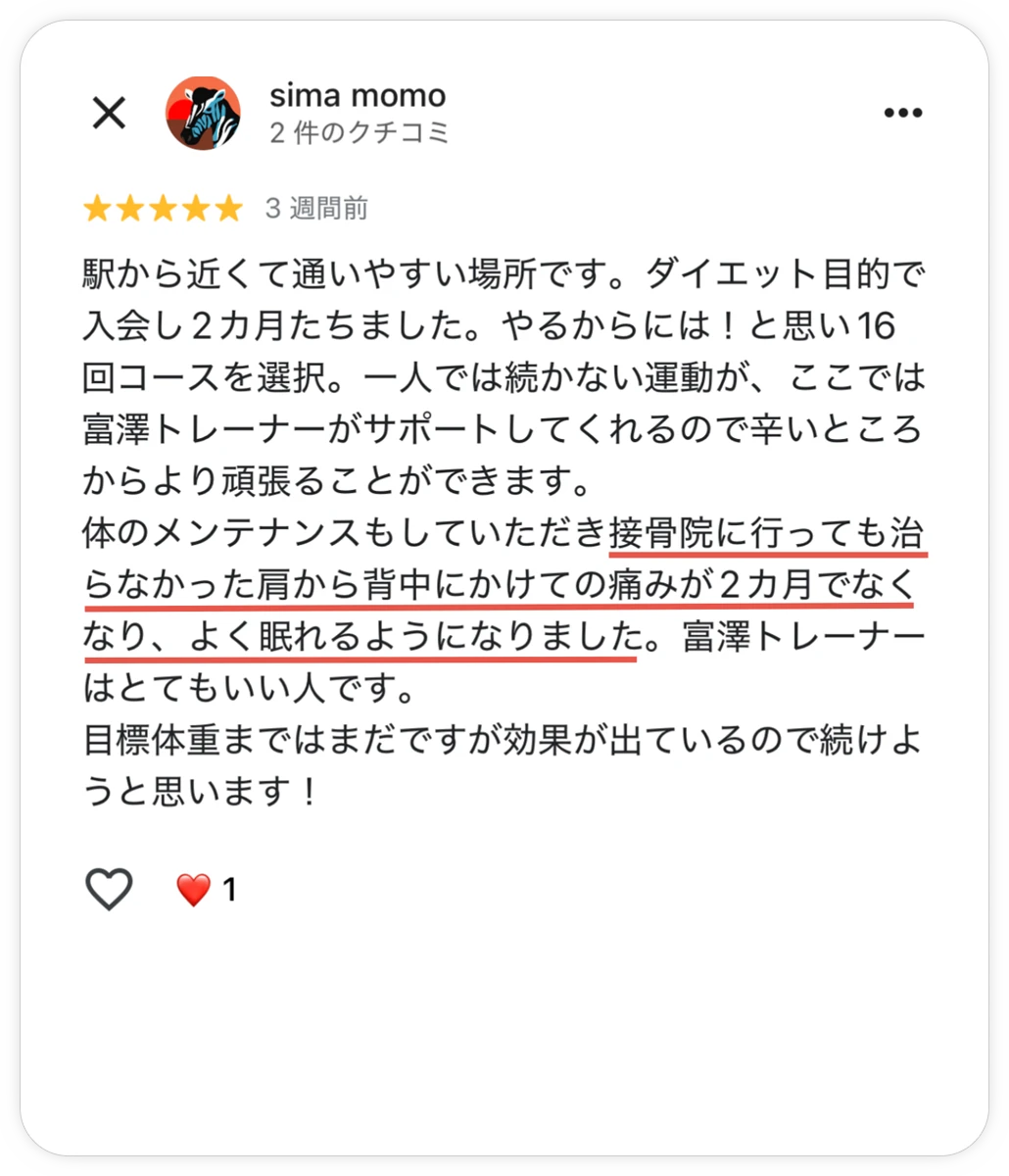The image size is (1009, 1176).
Task: Open sima momo's profile picture
Action: click(203, 114)
